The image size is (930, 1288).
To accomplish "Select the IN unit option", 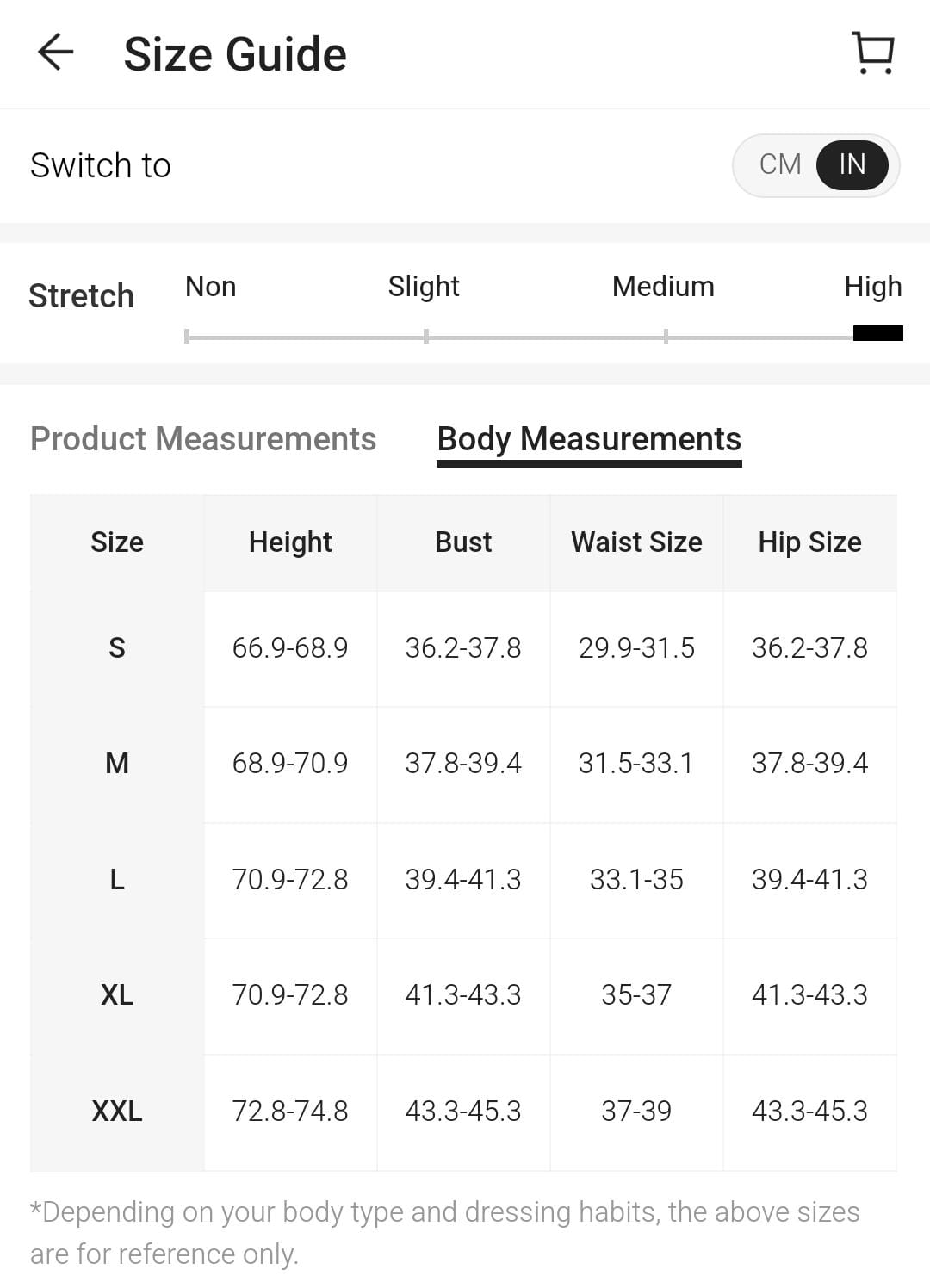I will pyautogui.click(x=852, y=164).
